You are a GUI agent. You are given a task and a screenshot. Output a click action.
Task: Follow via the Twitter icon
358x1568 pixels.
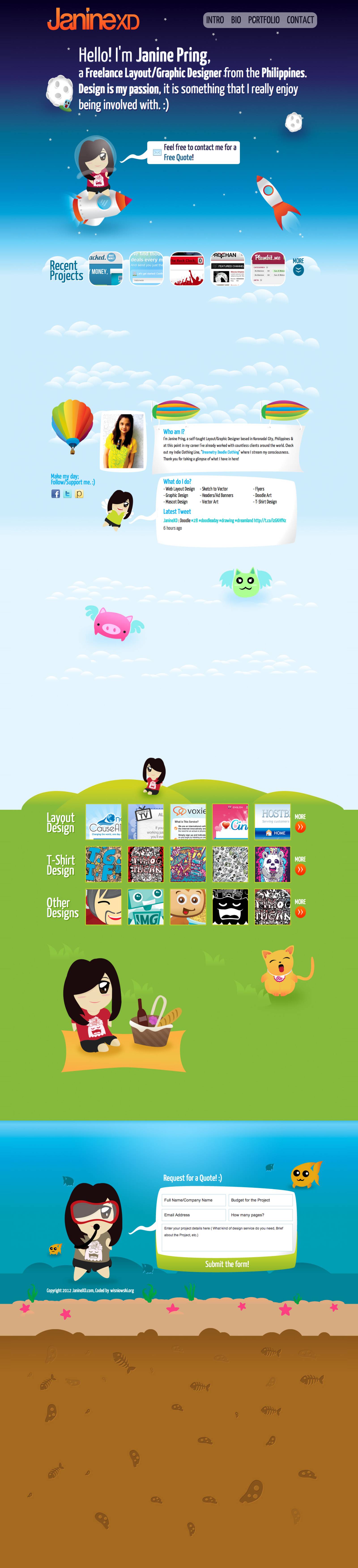click(x=67, y=494)
